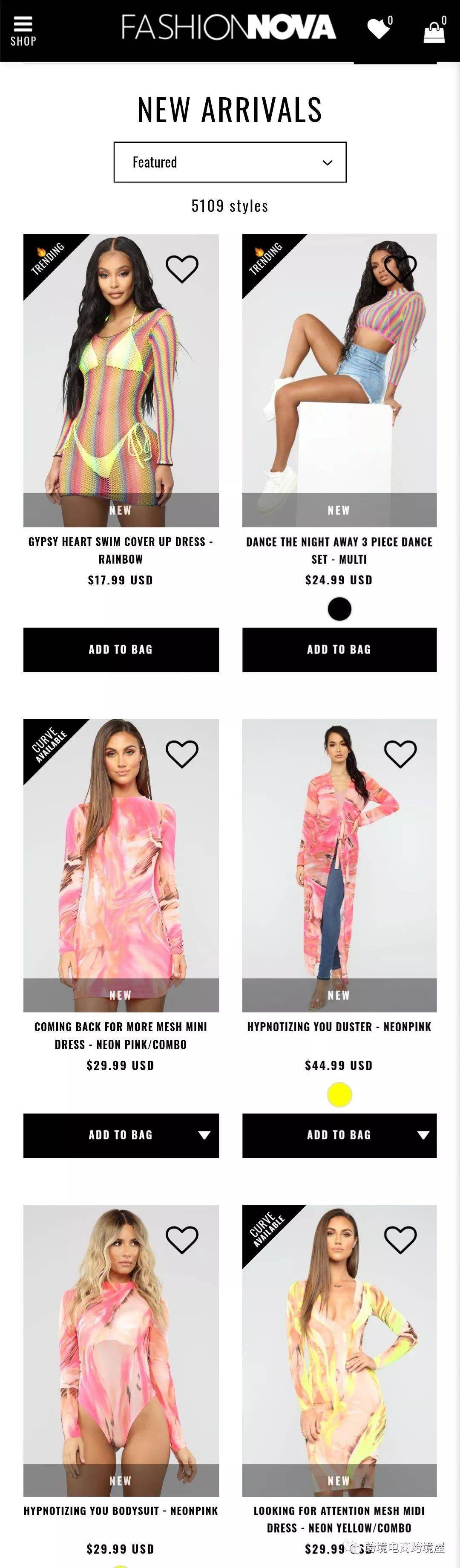Open Gypsy Heart Swim Cover Up Dress product

tap(121, 550)
